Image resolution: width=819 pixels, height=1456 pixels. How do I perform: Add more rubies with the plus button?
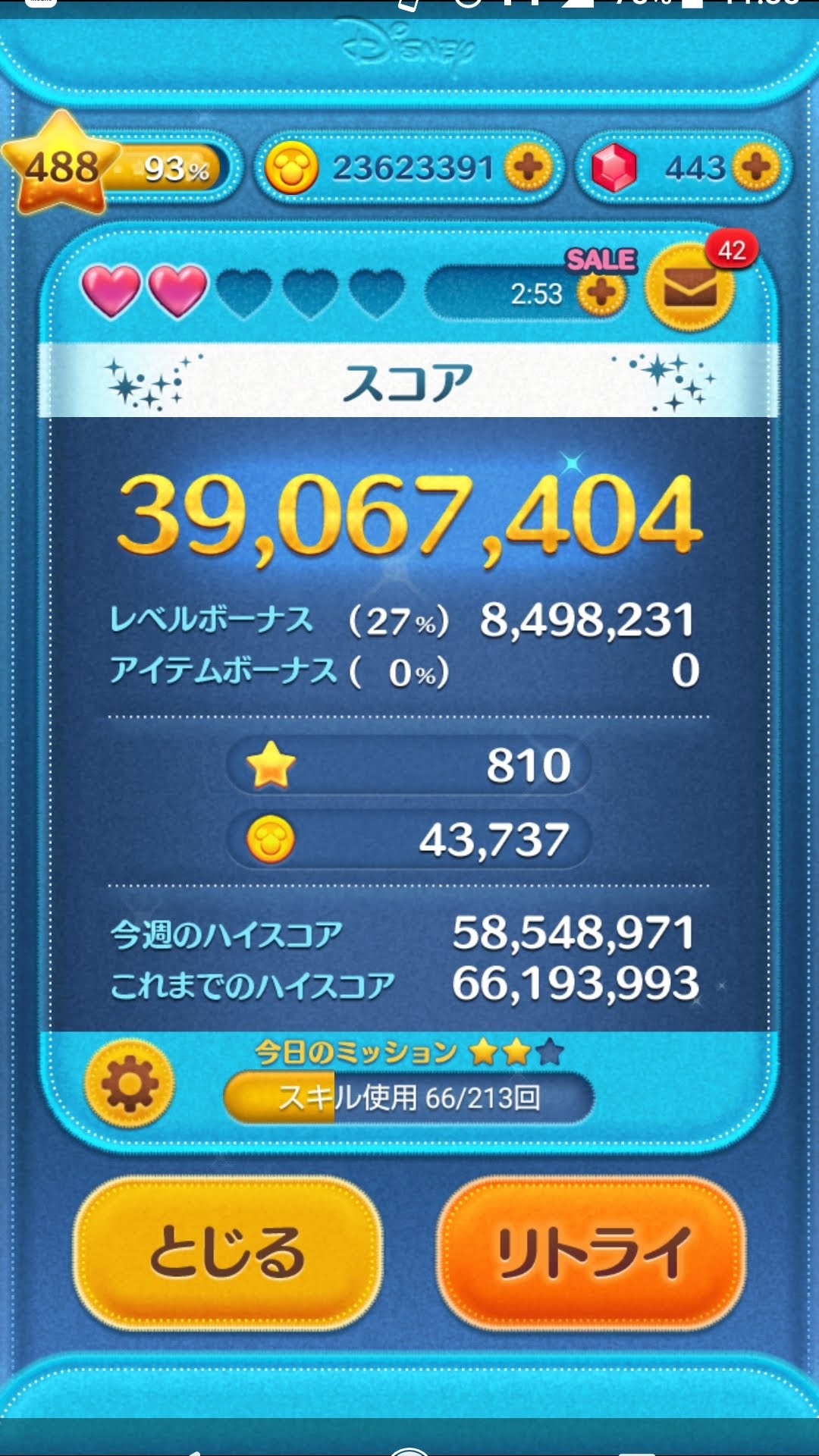point(755,167)
